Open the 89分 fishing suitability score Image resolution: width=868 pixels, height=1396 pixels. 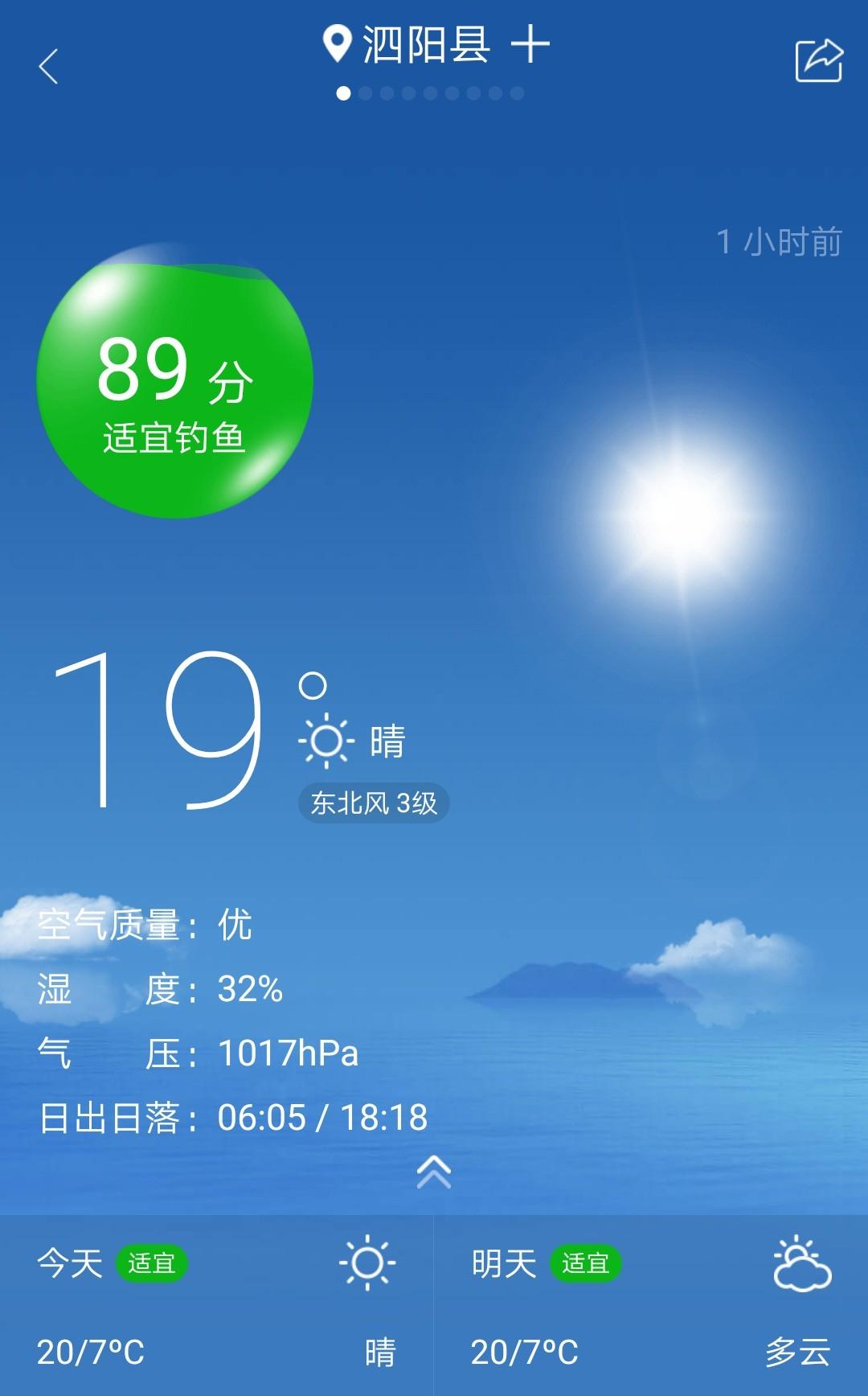174,382
